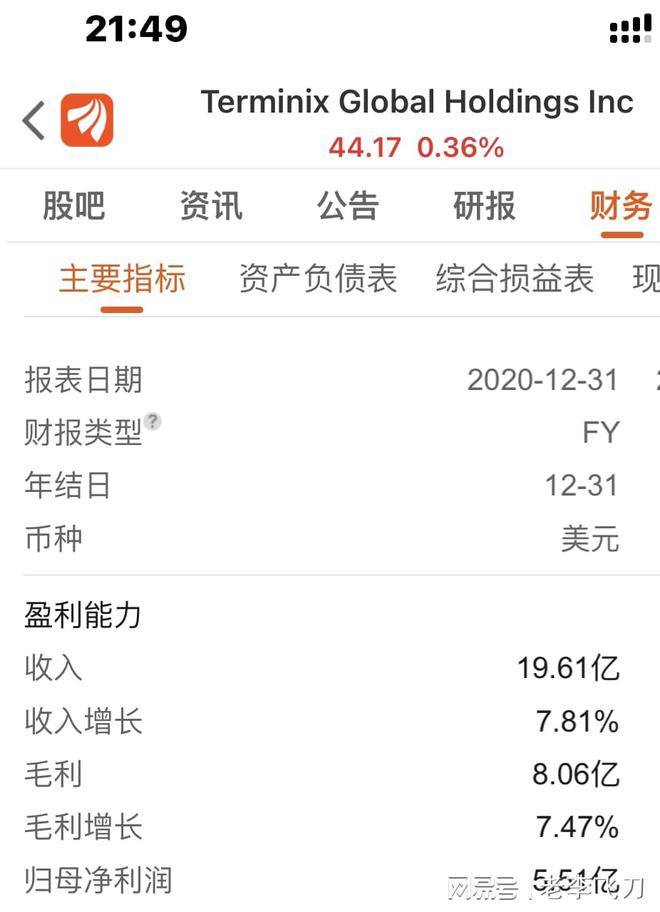Screen dimensions: 660x912
Task: Open the 研报 tab
Action: click(485, 206)
